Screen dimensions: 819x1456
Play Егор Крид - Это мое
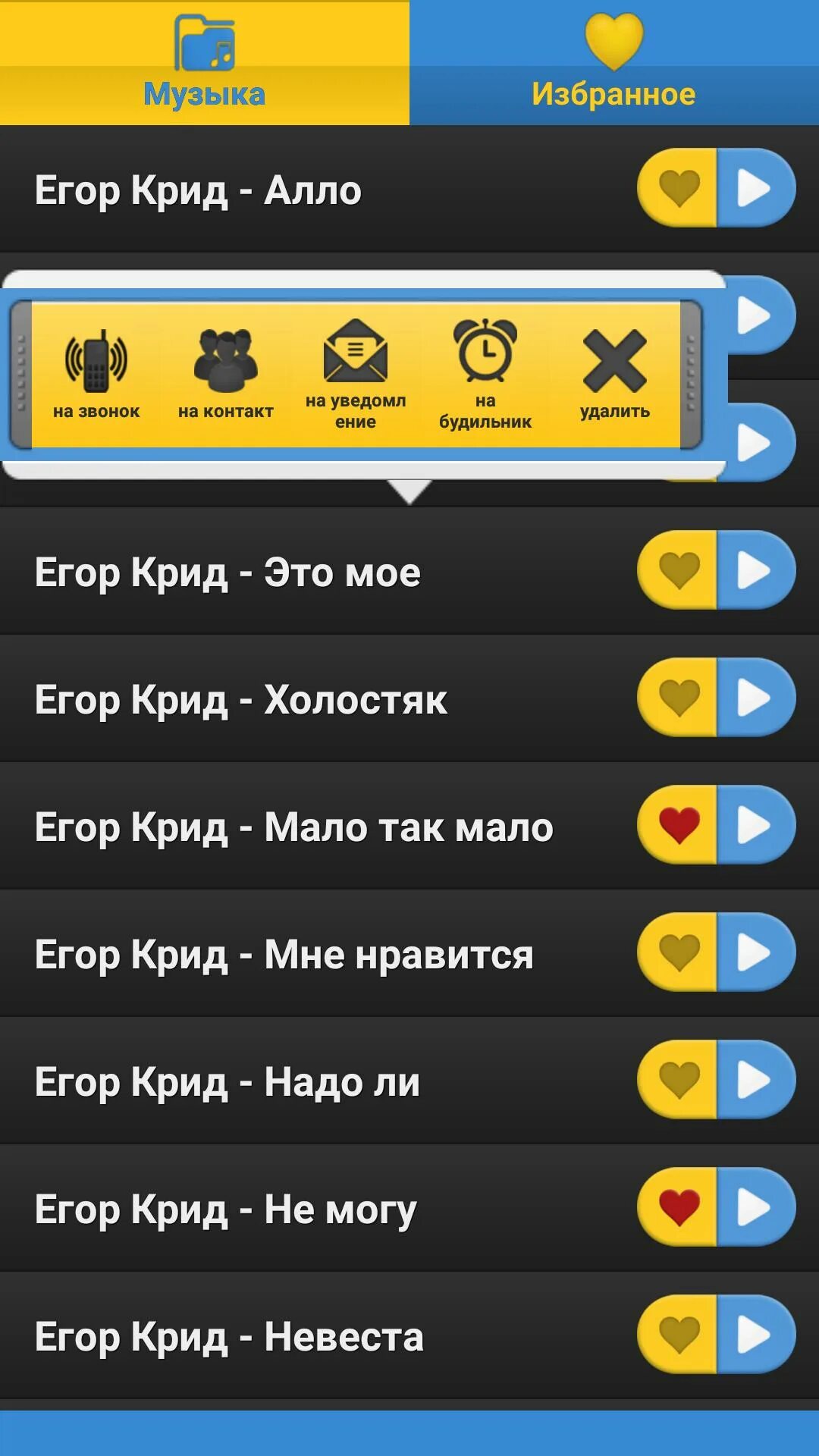pos(756,570)
